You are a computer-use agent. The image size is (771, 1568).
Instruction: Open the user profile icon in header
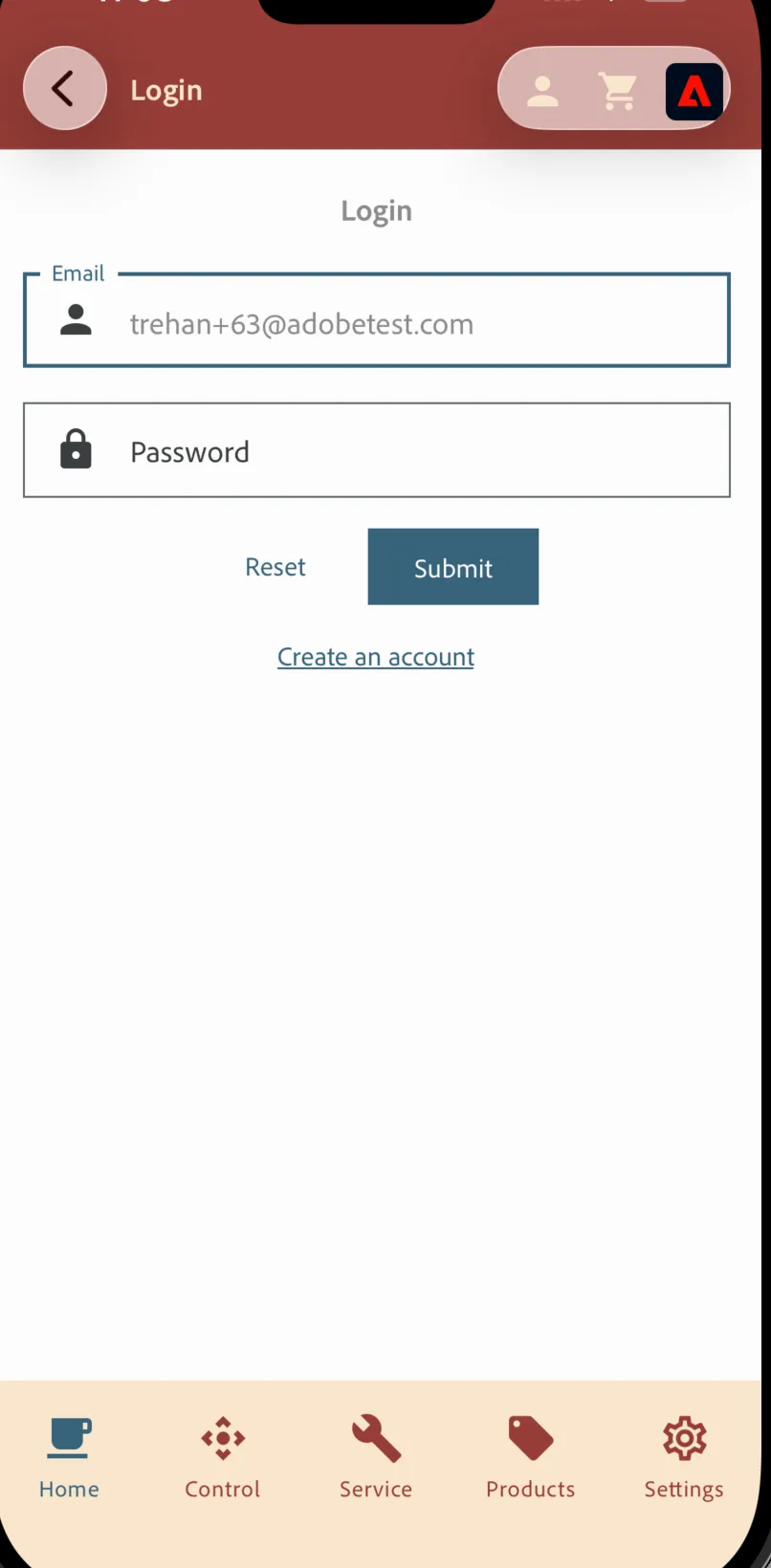(x=542, y=91)
